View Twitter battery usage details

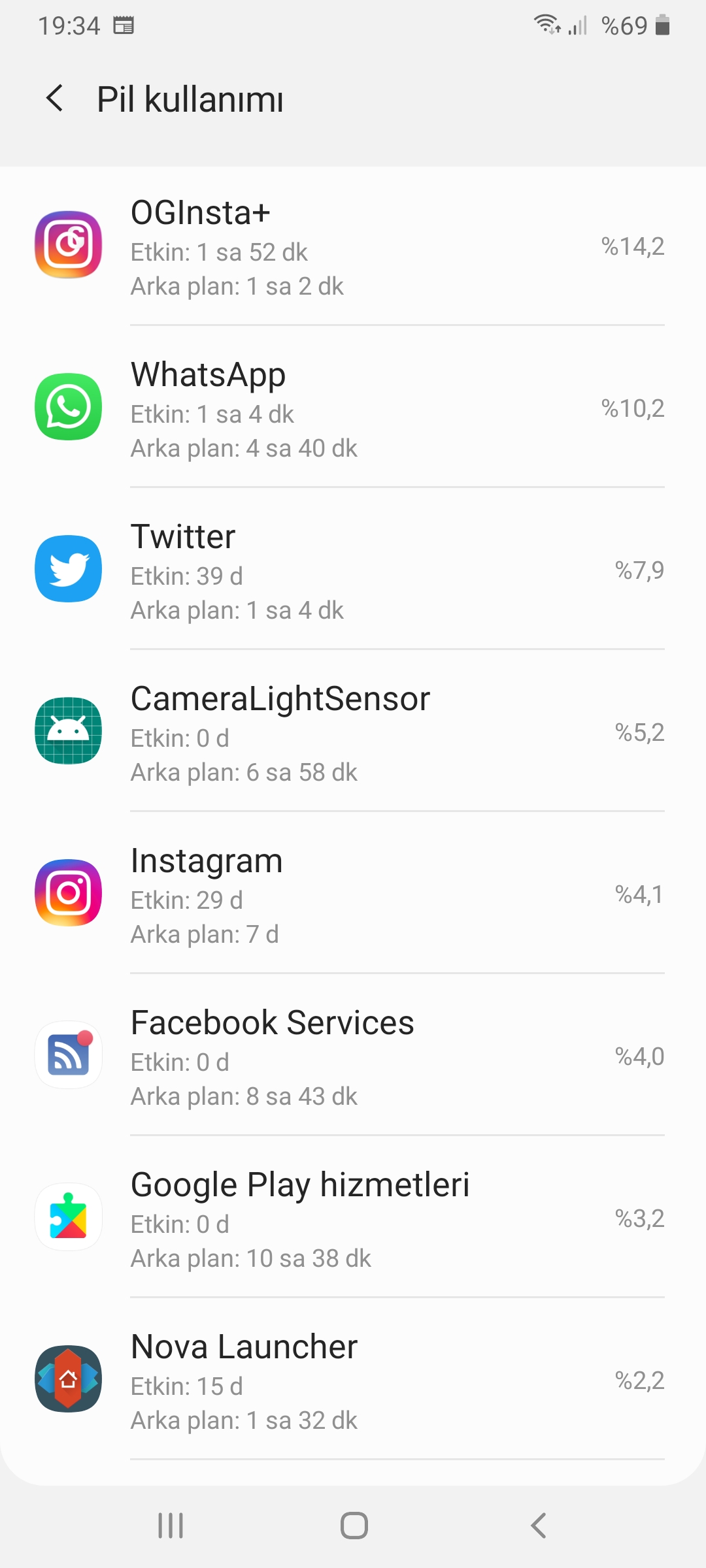click(353, 569)
